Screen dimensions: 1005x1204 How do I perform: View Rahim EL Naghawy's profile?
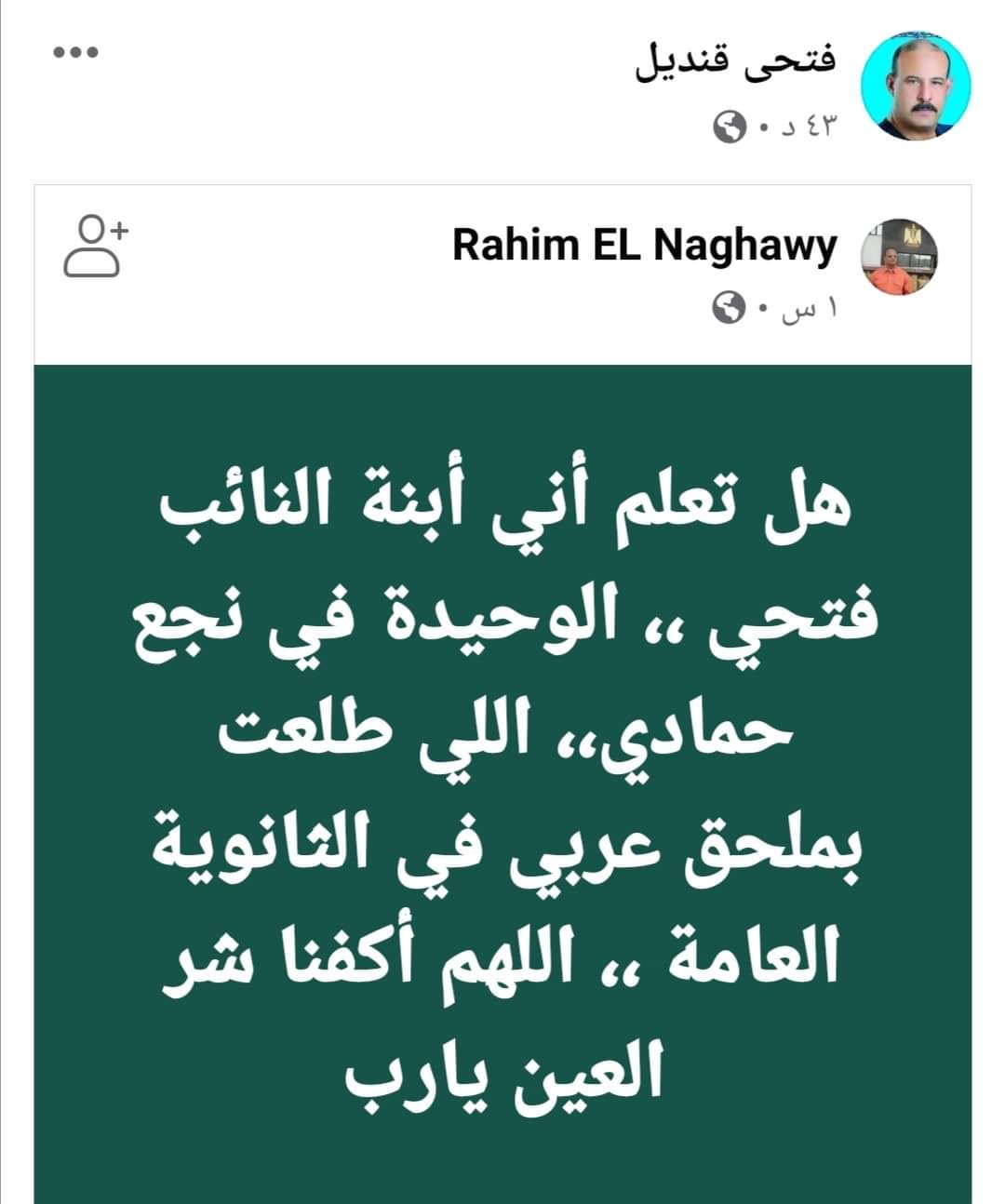[644, 247]
